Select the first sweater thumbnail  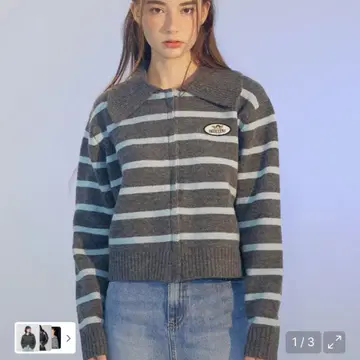(28, 338)
